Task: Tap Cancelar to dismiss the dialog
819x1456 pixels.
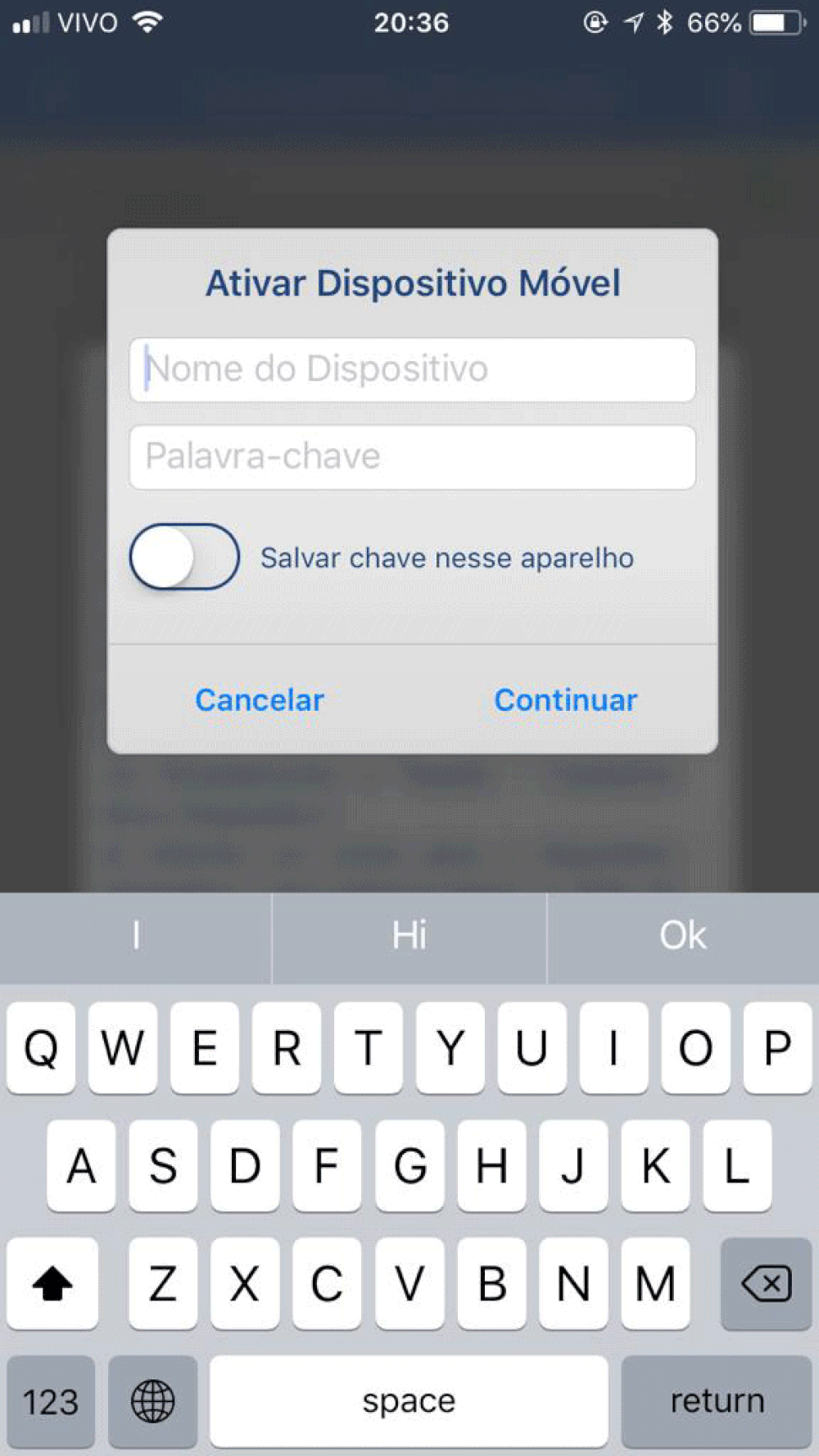Action: [x=260, y=700]
